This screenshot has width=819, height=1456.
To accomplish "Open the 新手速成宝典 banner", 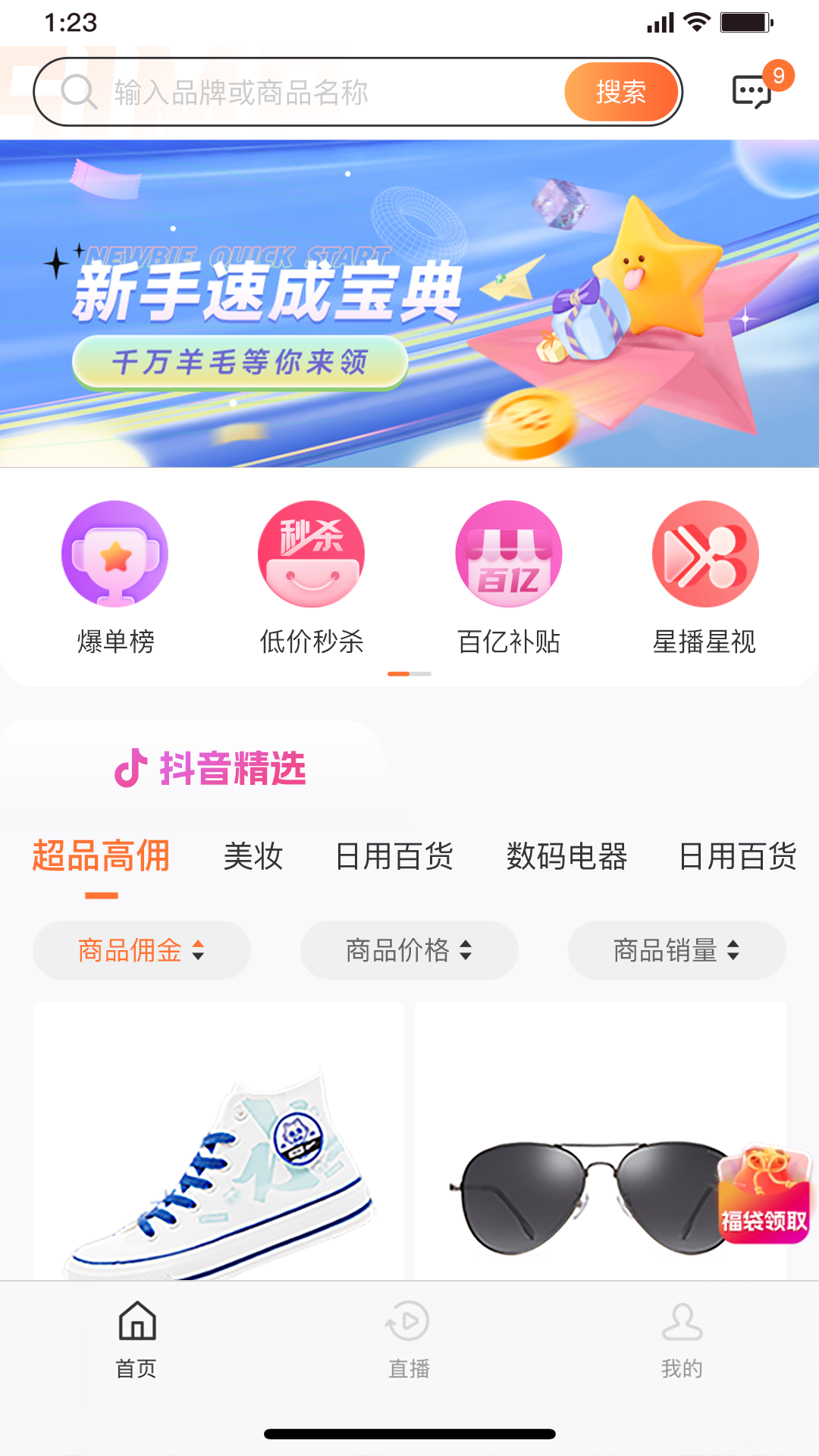I will pos(409,303).
